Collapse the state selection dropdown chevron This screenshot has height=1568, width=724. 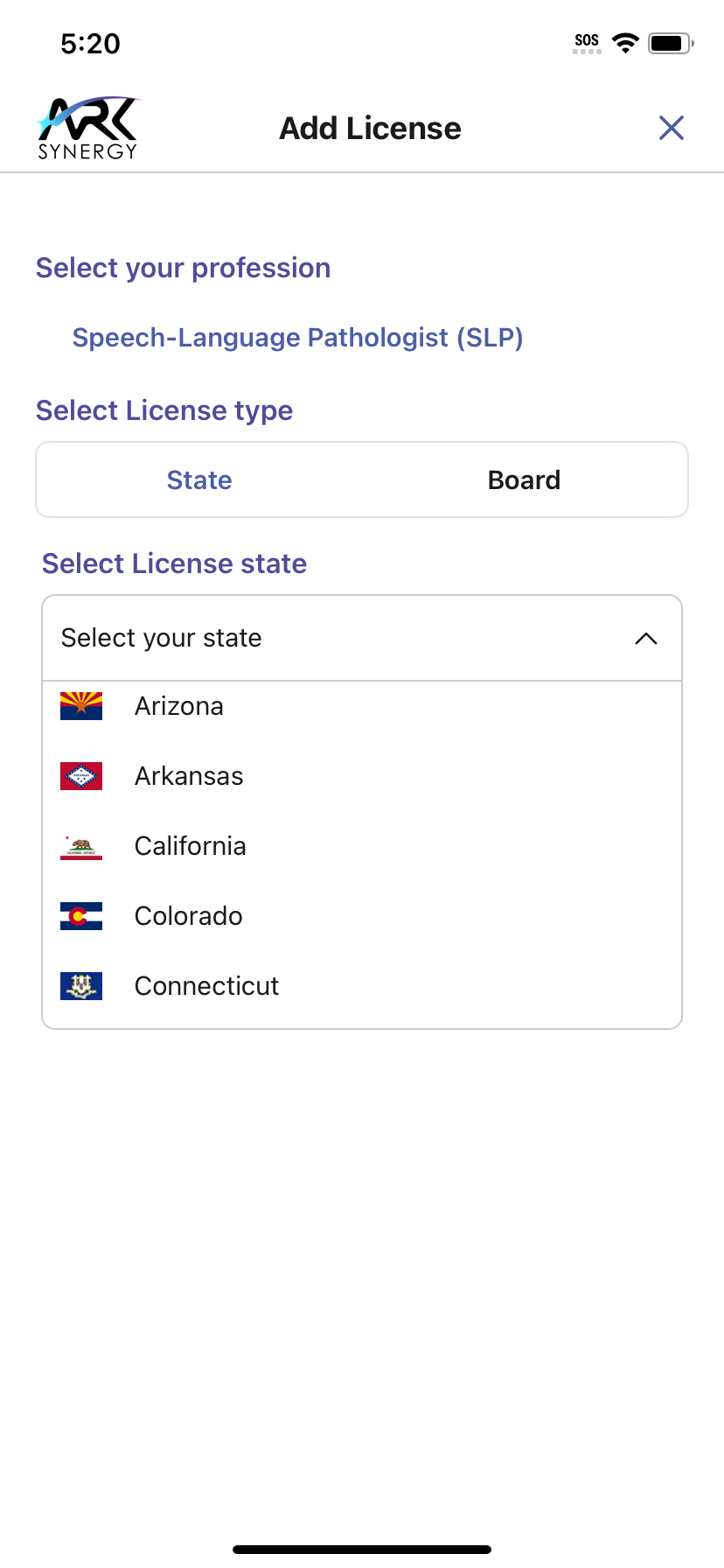click(645, 638)
